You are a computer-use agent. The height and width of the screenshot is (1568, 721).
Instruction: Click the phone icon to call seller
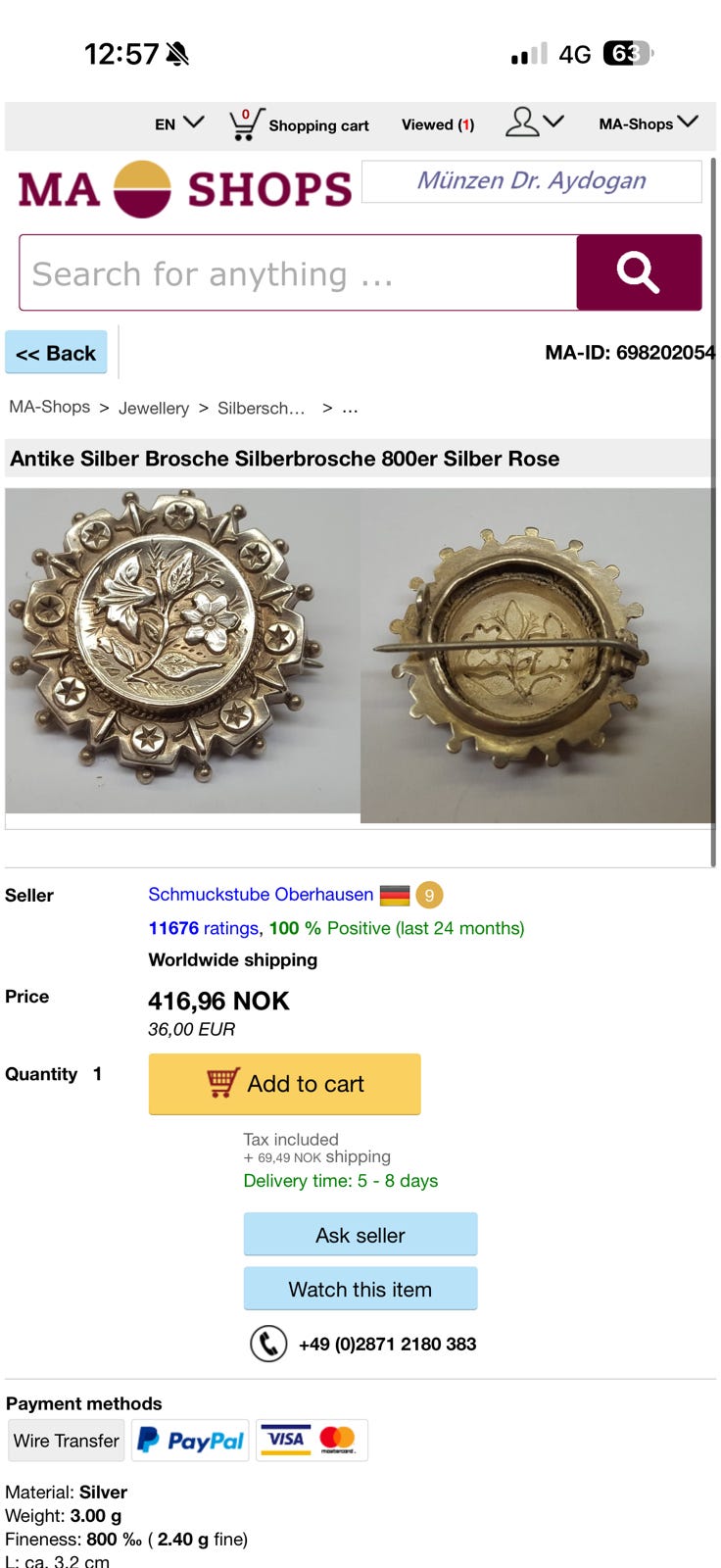click(265, 1344)
